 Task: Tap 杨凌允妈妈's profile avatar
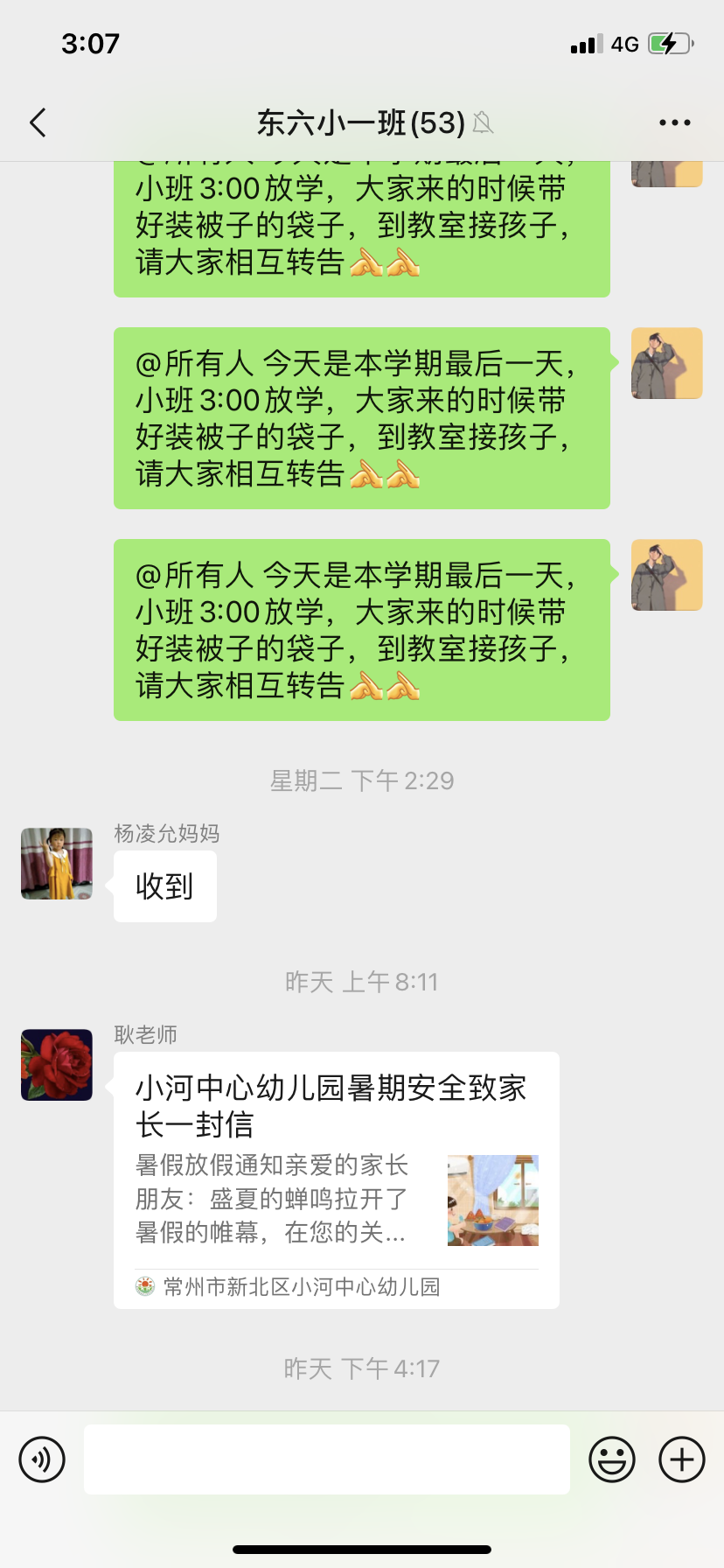(x=57, y=864)
